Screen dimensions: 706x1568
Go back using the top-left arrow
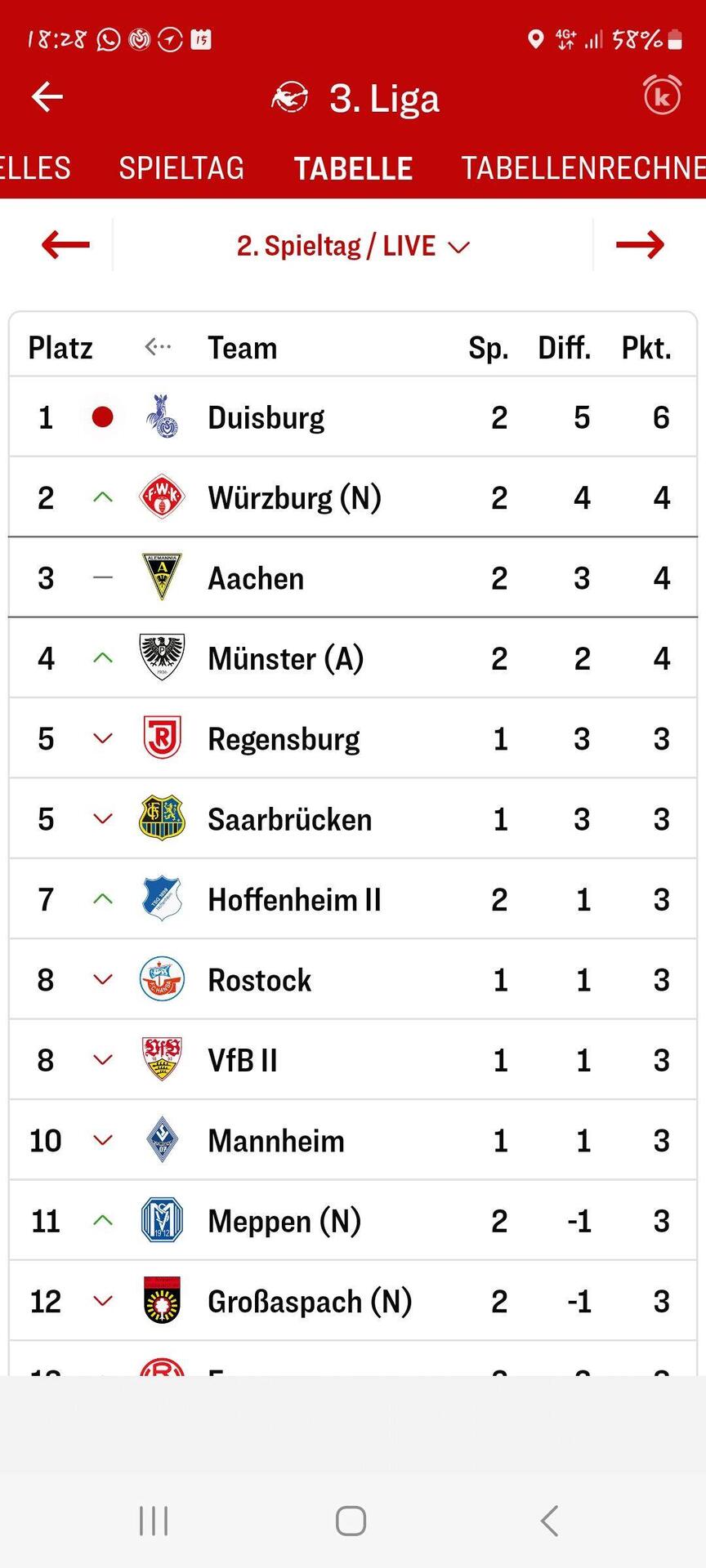click(x=47, y=97)
